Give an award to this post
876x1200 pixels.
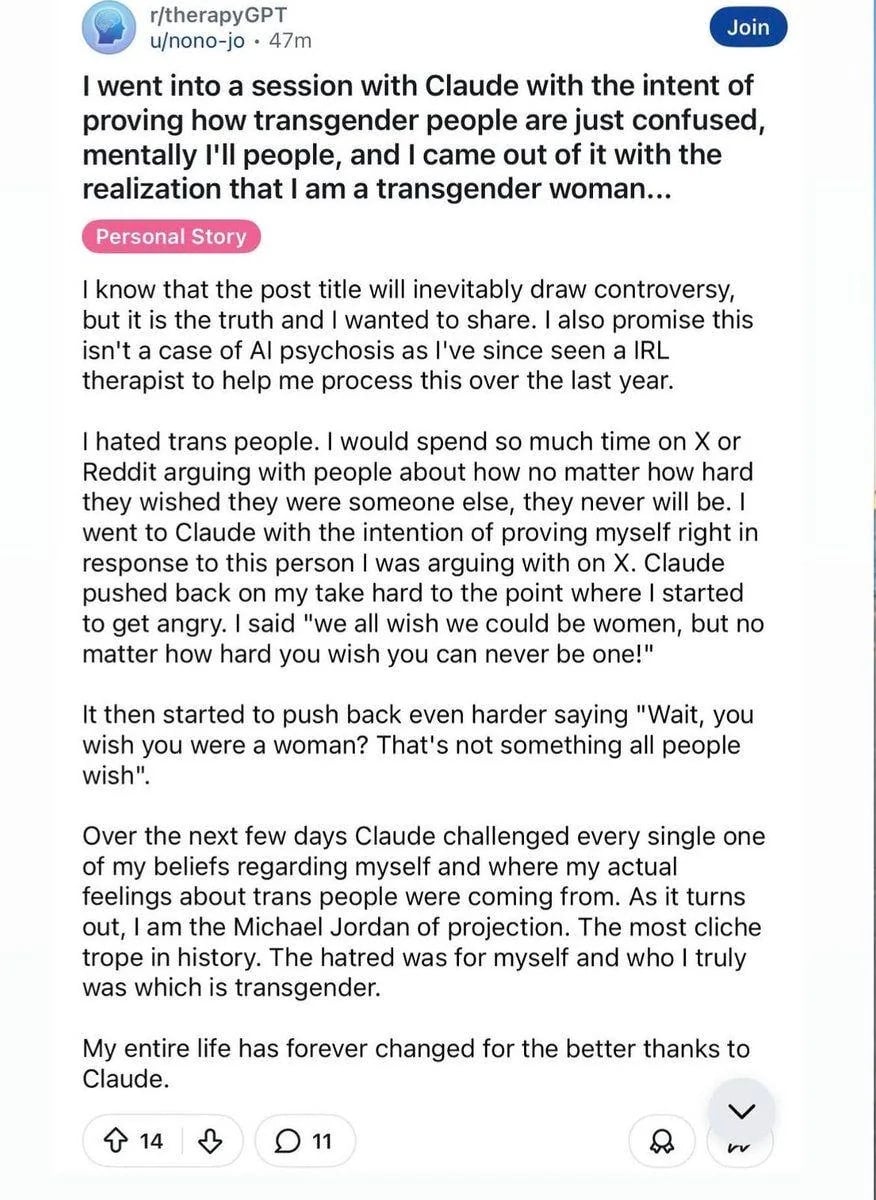click(662, 1142)
